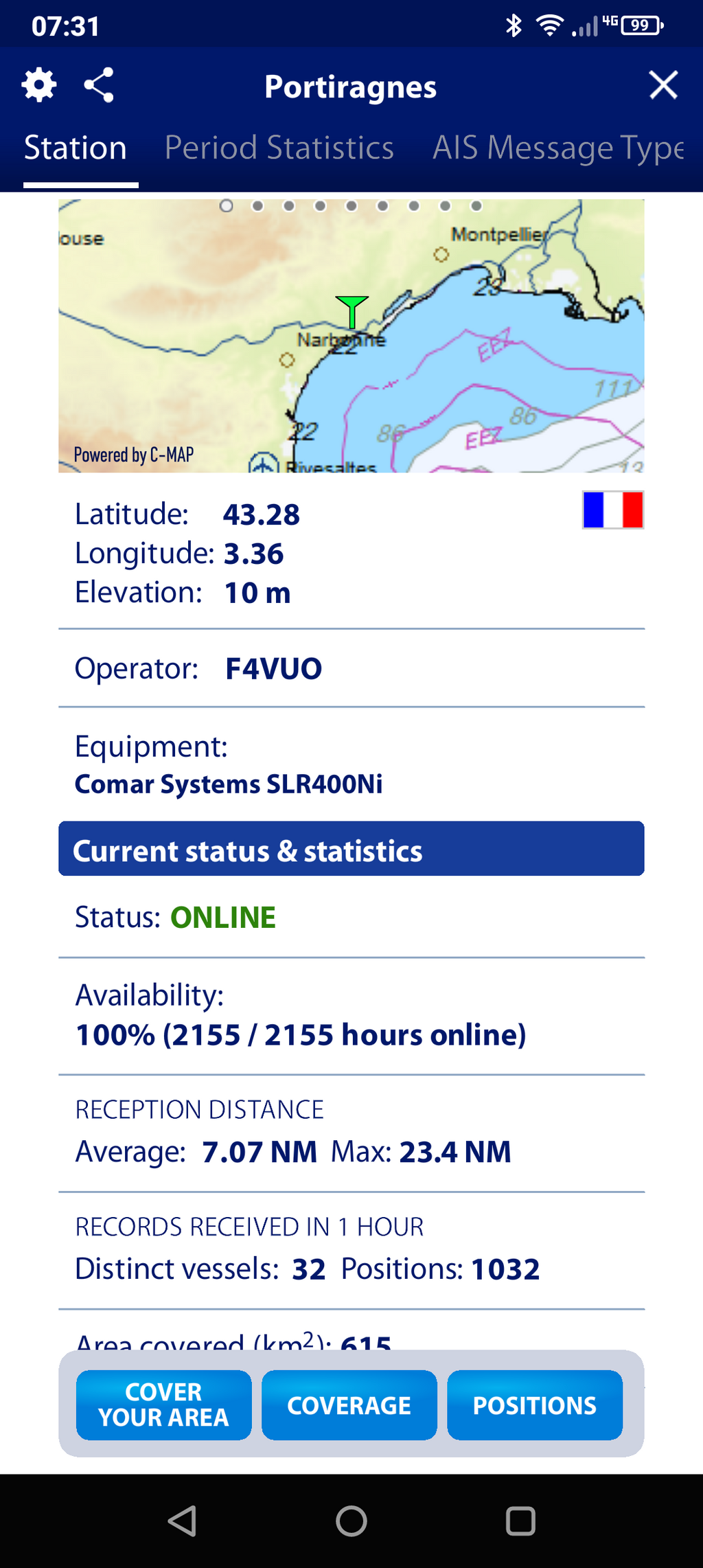Screen dimensions: 703x1568
Task: Select the Station tab
Action: click(76, 148)
